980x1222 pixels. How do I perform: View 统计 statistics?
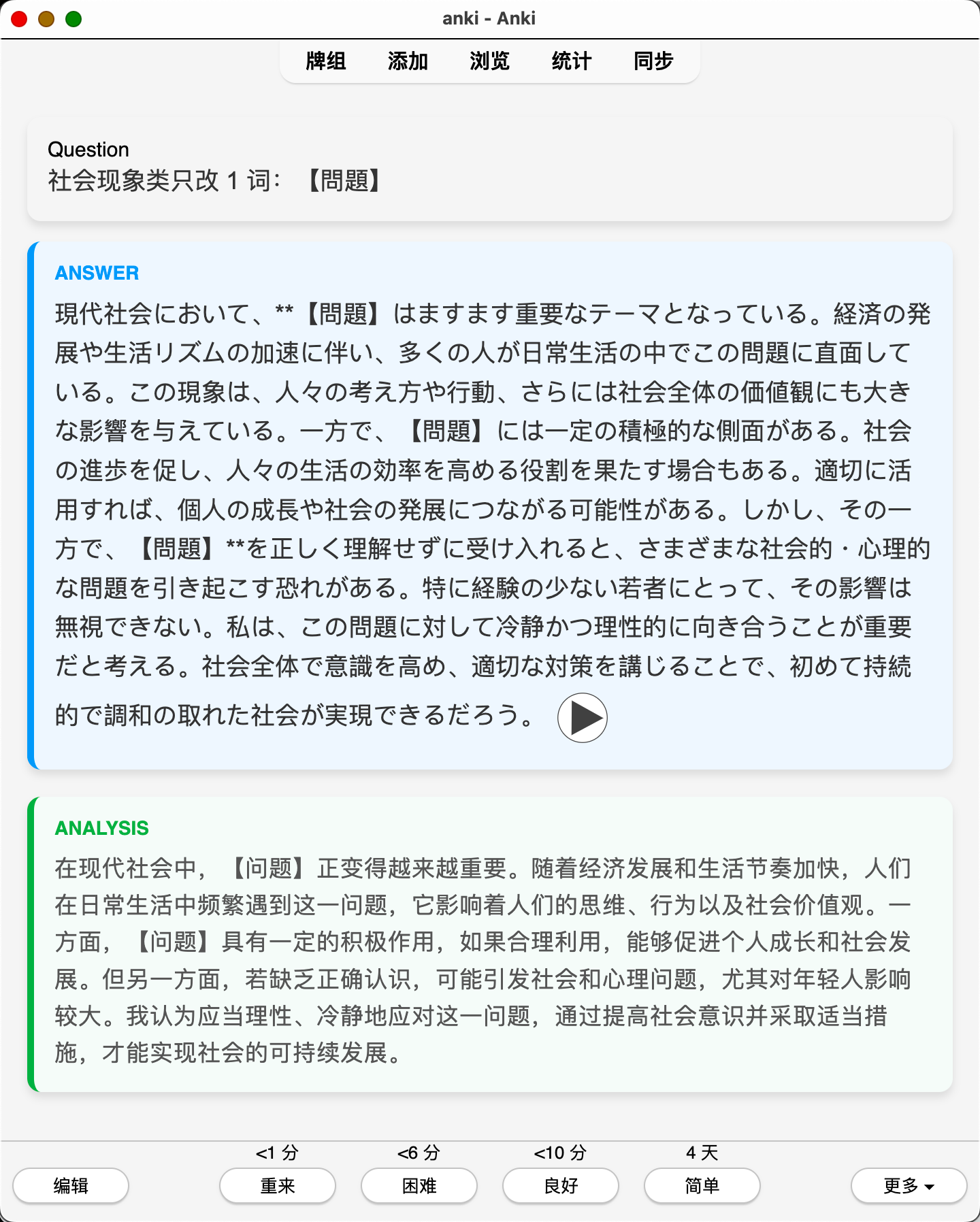coord(572,61)
